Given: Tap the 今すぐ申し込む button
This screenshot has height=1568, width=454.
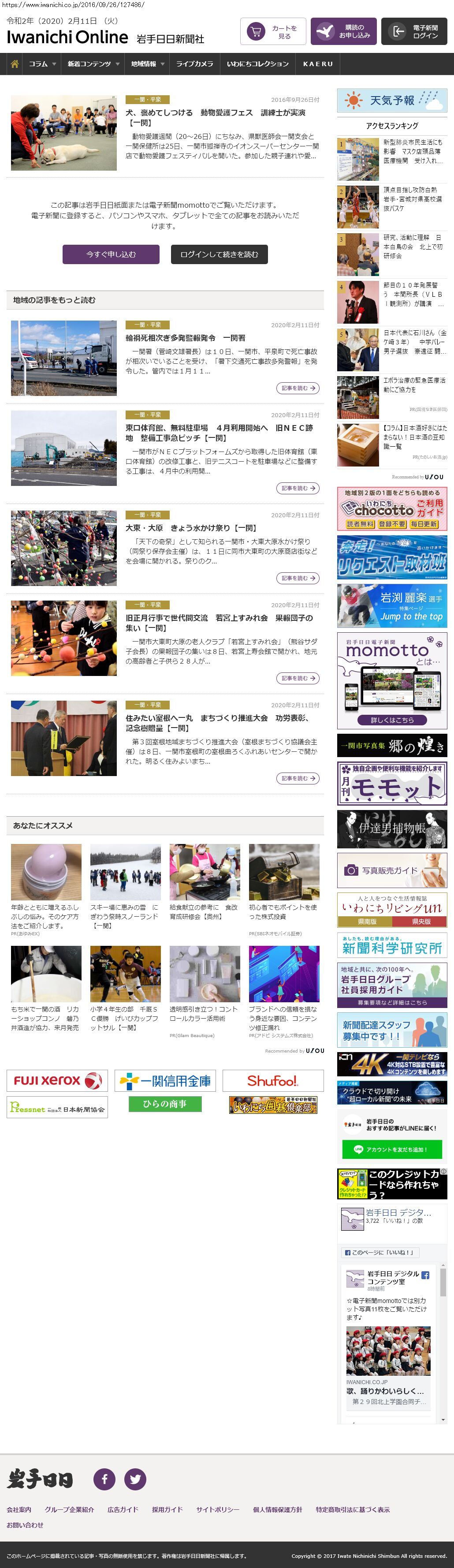Looking at the screenshot, I should [x=111, y=254].
